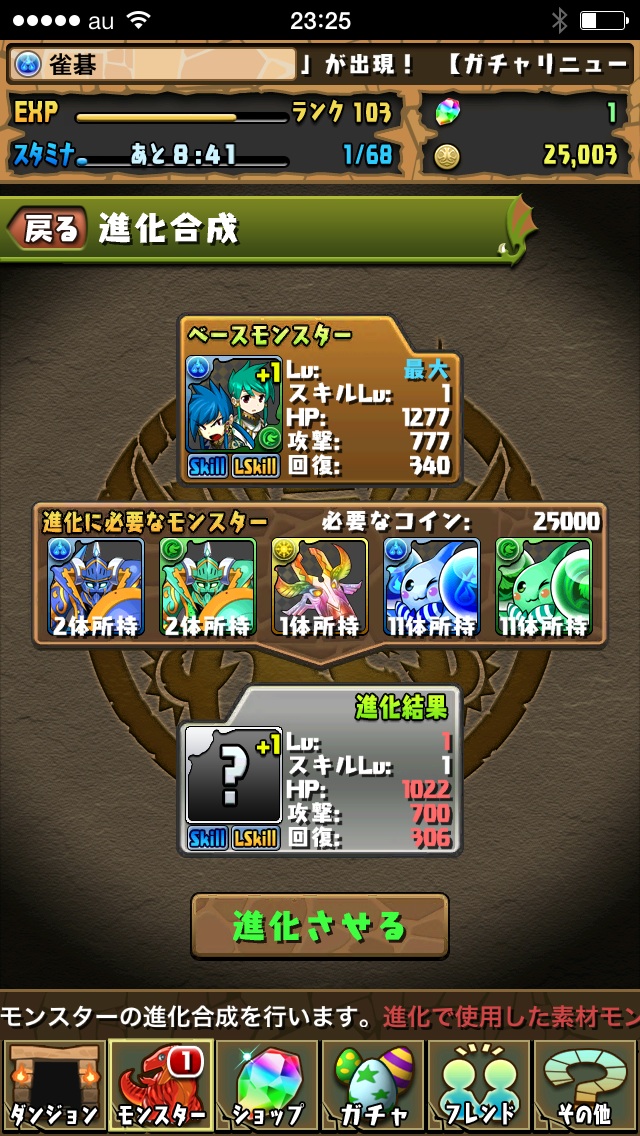
Task: Confirm evolution with 進化させる button
Action: pyautogui.click(x=320, y=926)
